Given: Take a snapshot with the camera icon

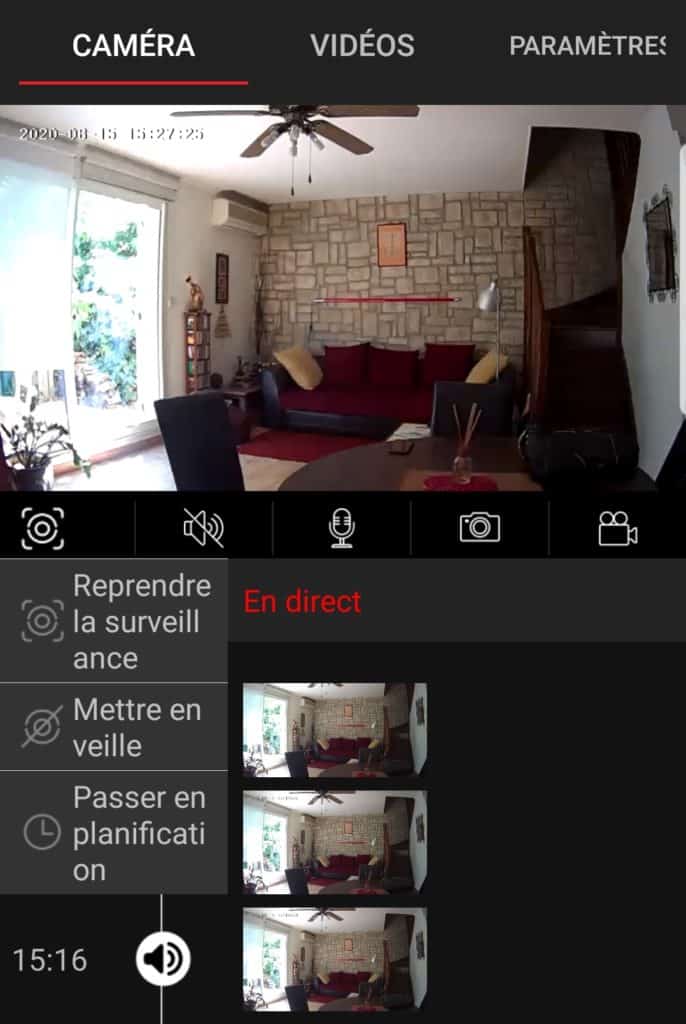Looking at the screenshot, I should pos(480,528).
